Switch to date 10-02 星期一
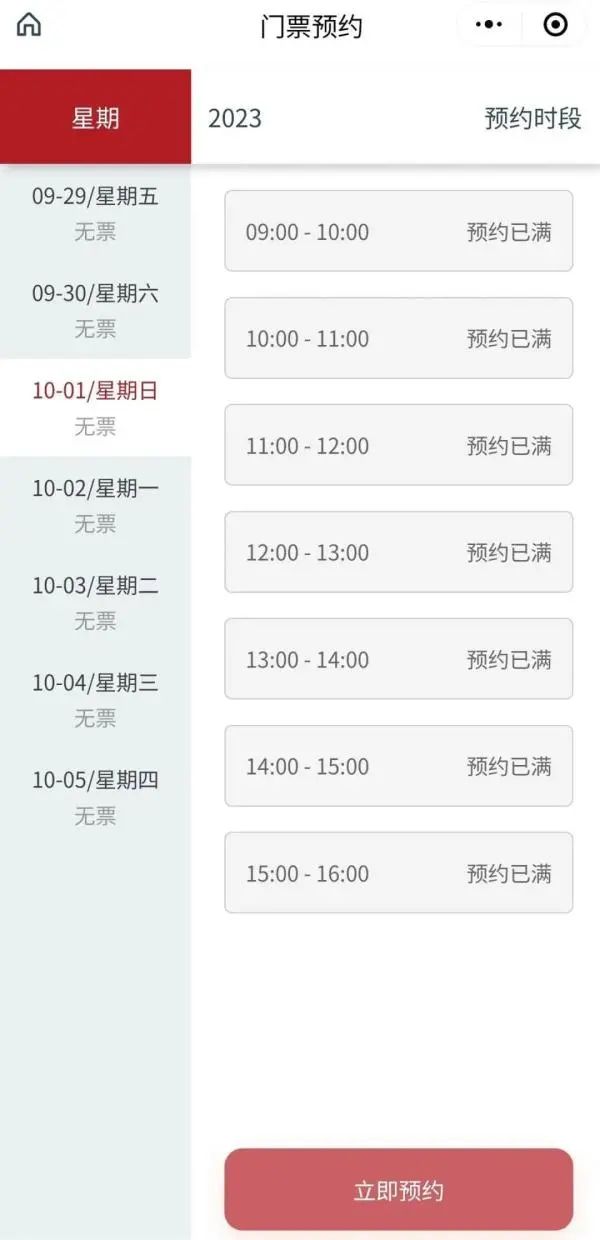Viewport: 600px width, 1240px height. [x=95, y=505]
